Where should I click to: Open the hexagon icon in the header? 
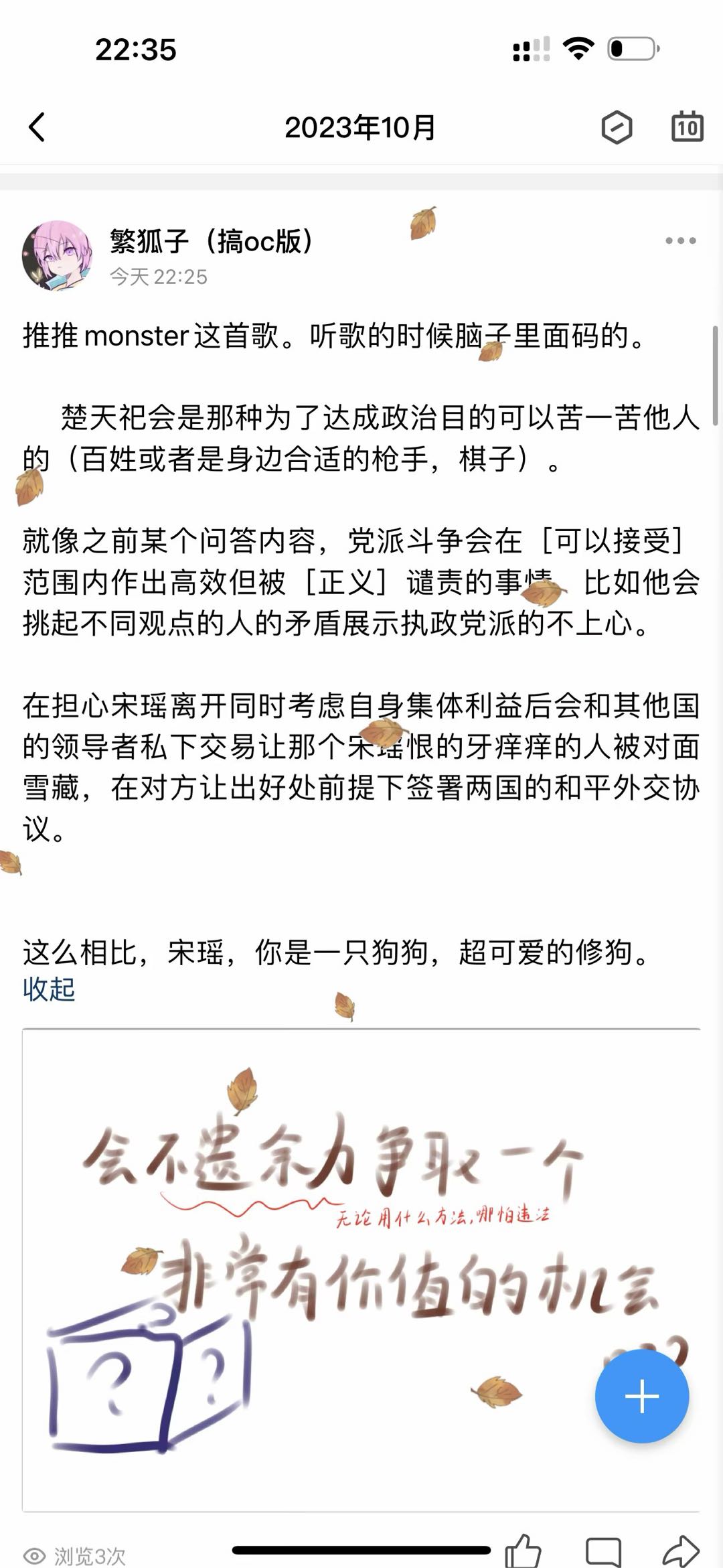pyautogui.click(x=617, y=127)
